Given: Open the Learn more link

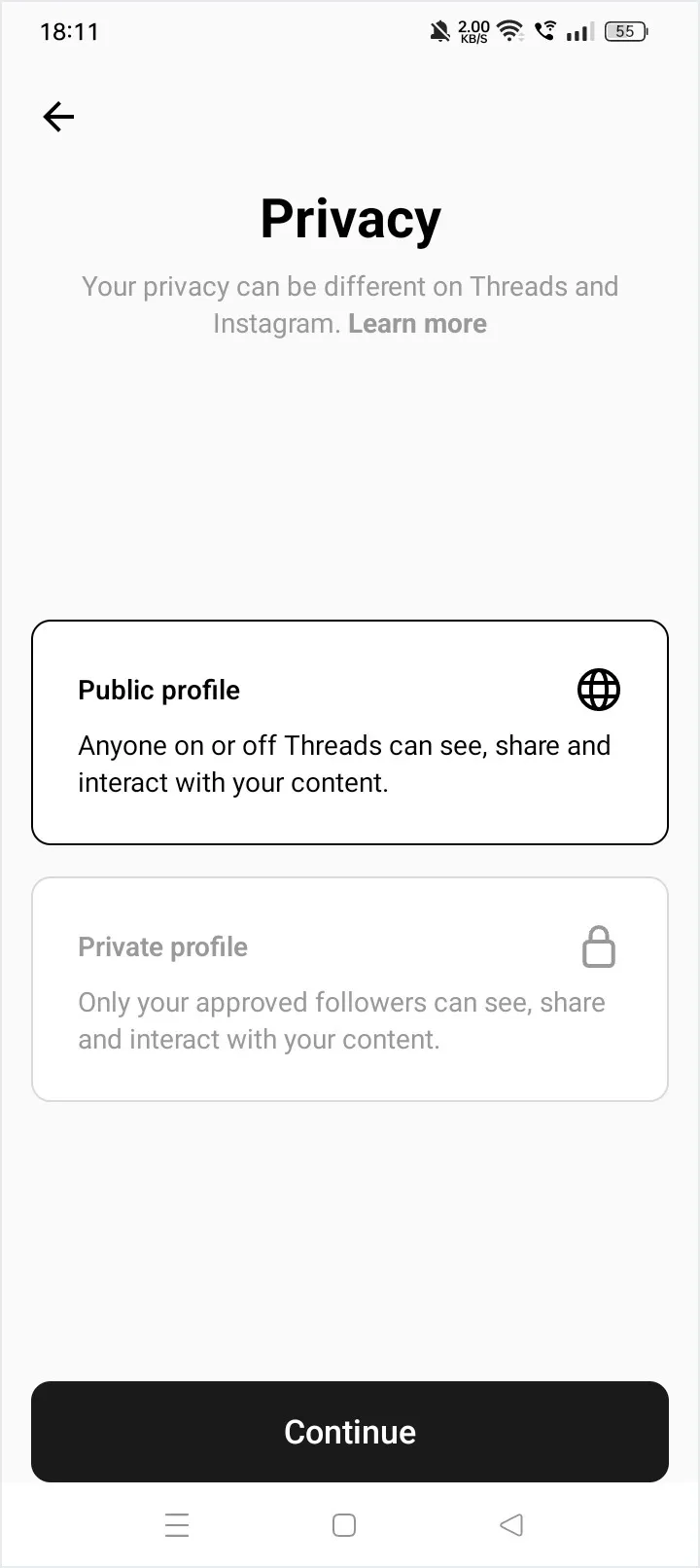Looking at the screenshot, I should (417, 324).
